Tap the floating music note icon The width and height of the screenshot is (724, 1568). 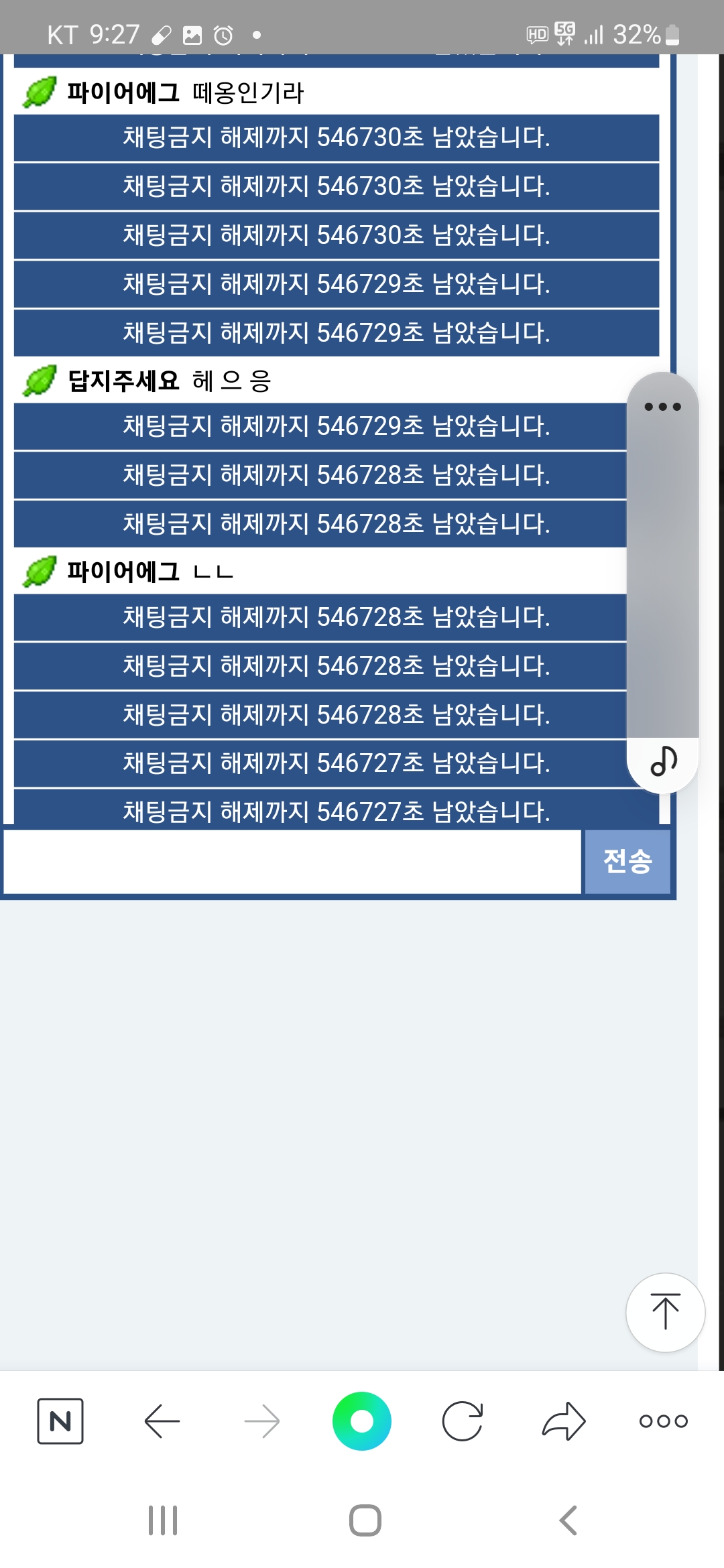(663, 762)
